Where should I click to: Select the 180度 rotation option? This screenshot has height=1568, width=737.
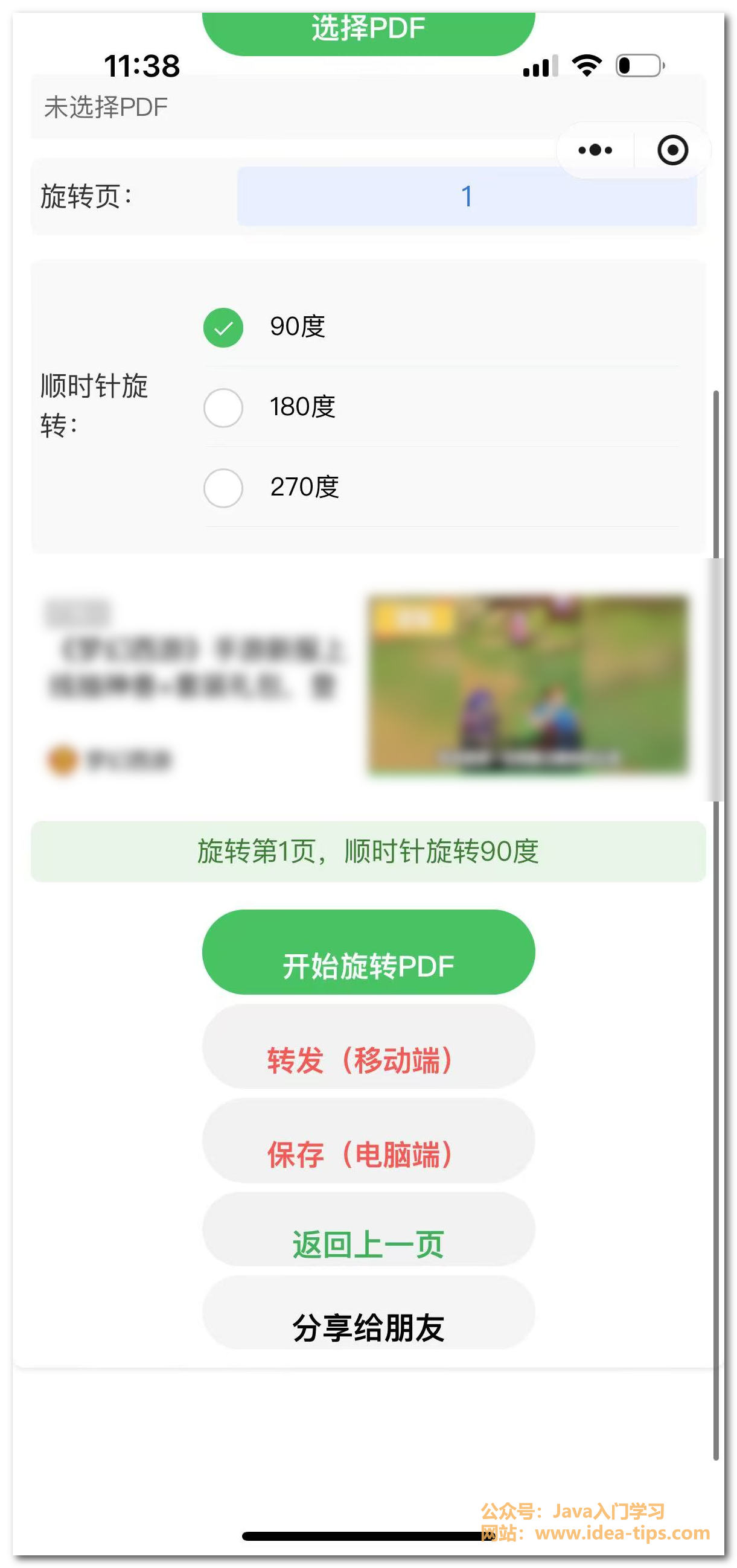pos(223,407)
